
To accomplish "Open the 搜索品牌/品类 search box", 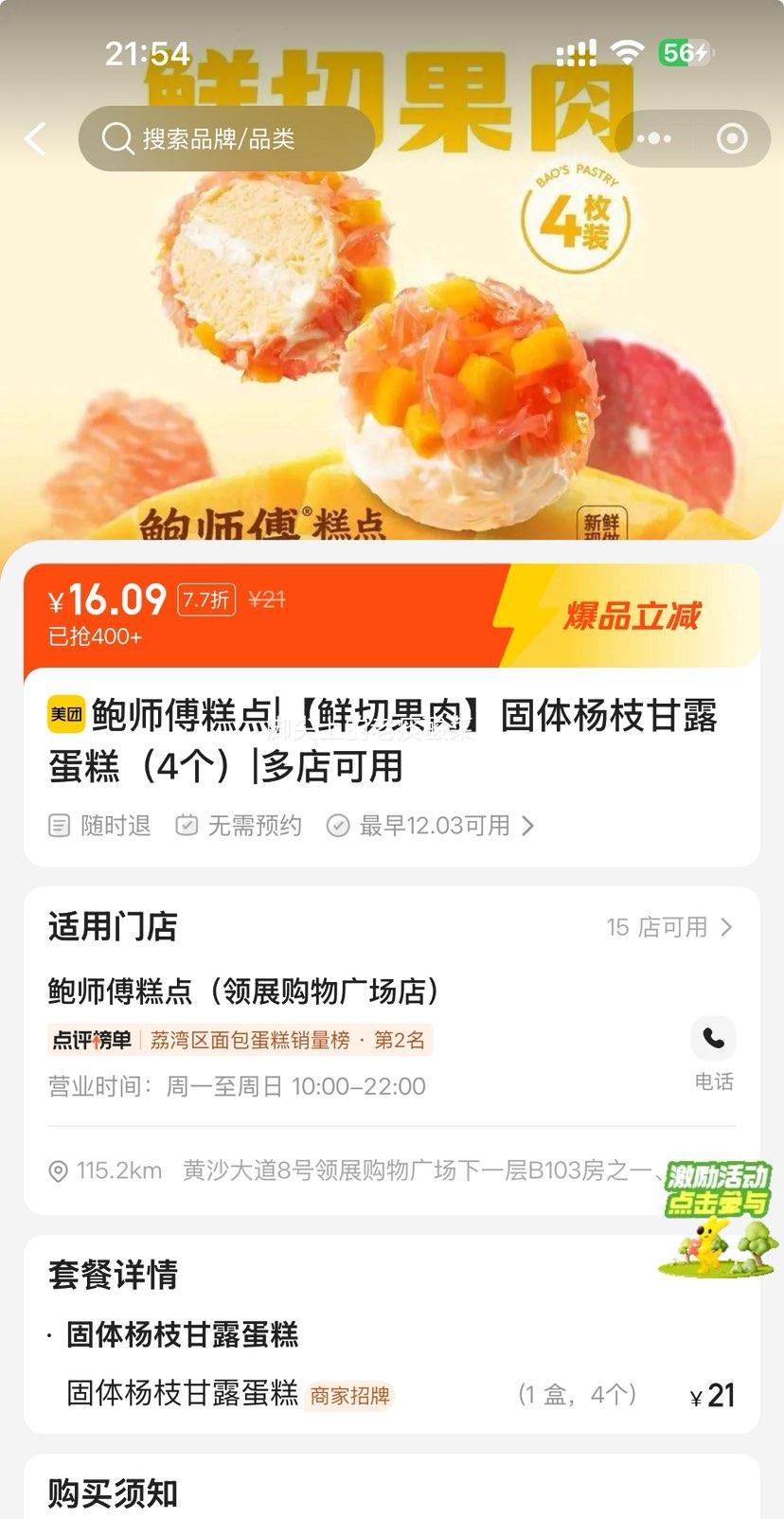I will click(x=225, y=139).
